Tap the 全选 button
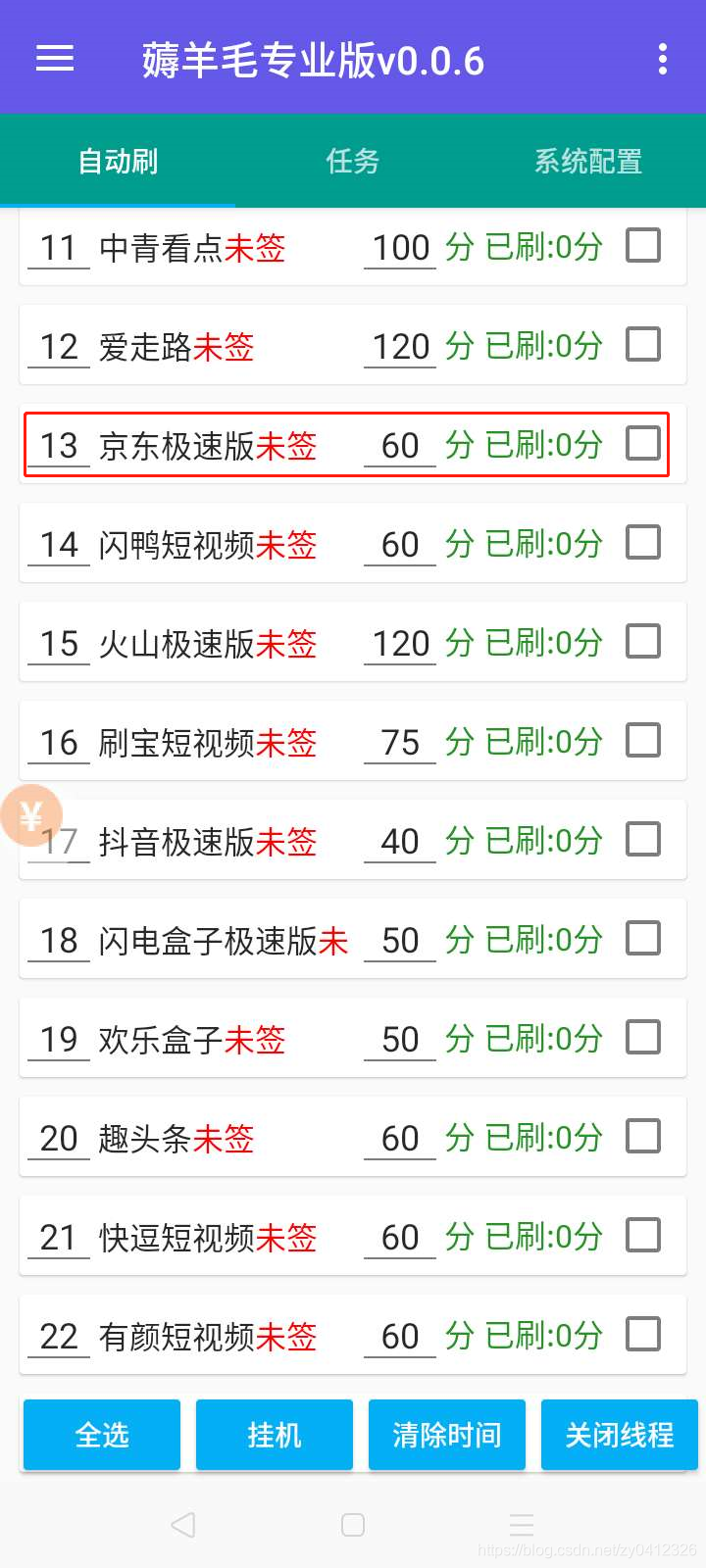Viewport: 706px width, 1568px height. click(102, 1435)
